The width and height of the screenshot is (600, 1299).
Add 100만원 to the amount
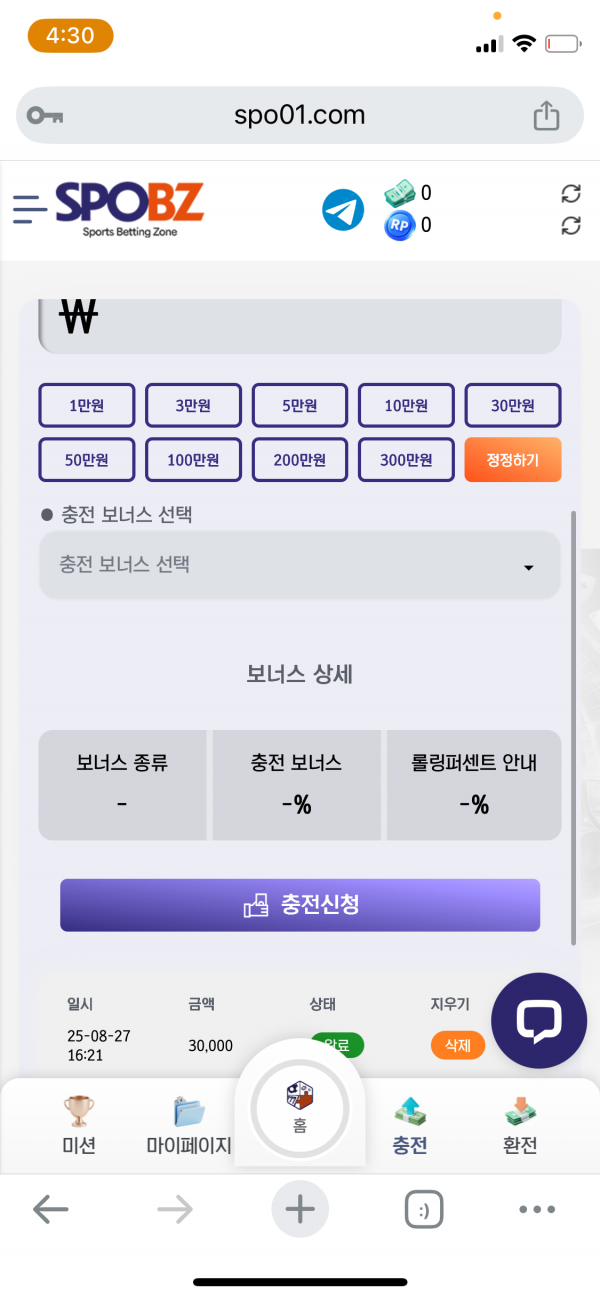point(193,460)
